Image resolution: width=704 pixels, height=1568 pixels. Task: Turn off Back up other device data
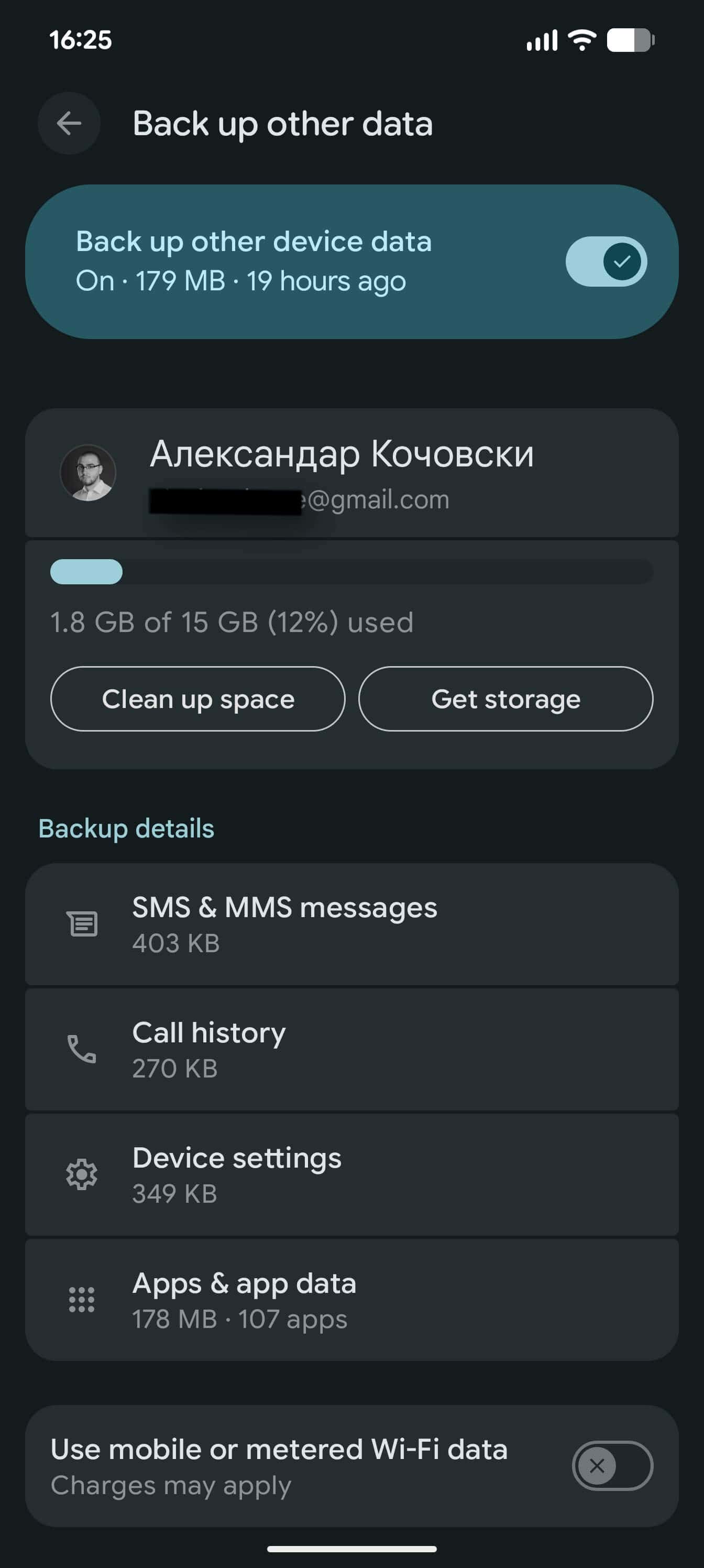606,262
